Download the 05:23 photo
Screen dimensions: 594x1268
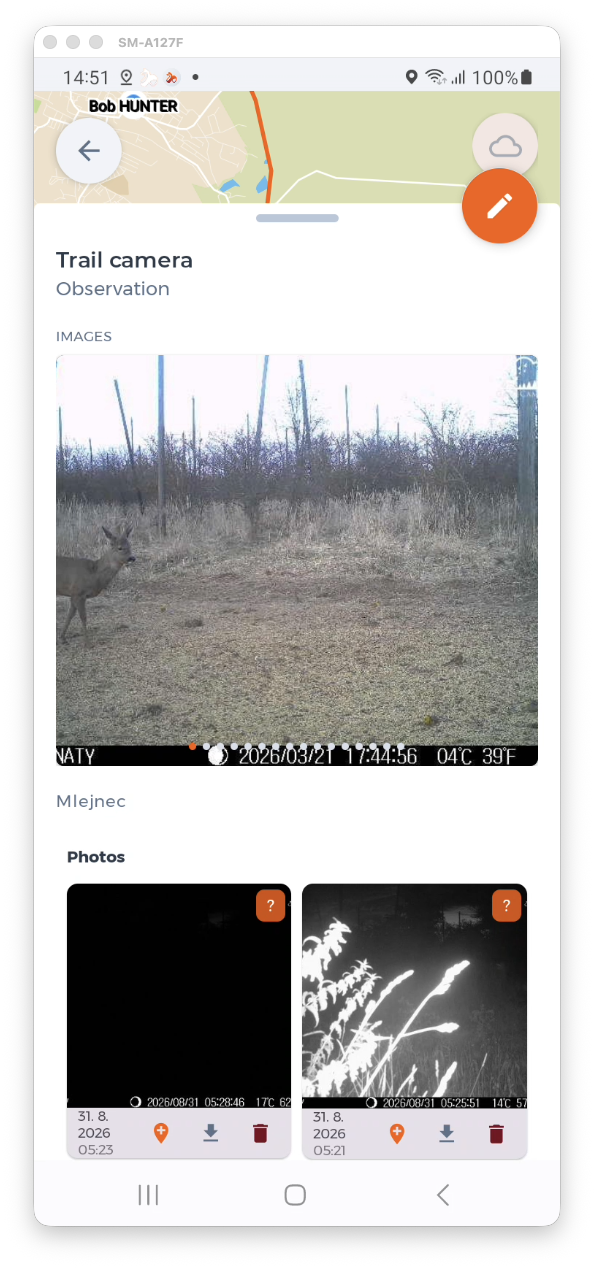(x=210, y=1133)
